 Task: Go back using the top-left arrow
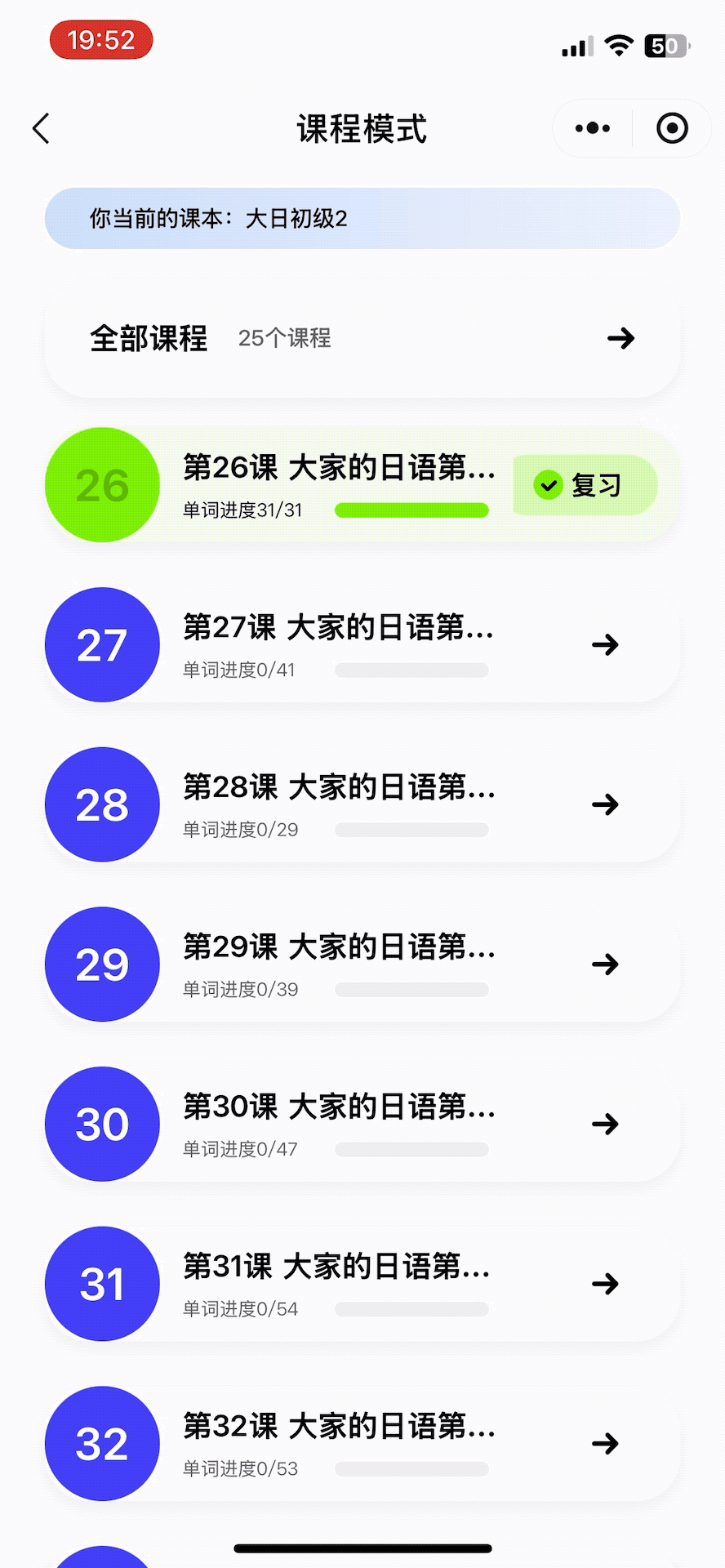click(x=42, y=129)
